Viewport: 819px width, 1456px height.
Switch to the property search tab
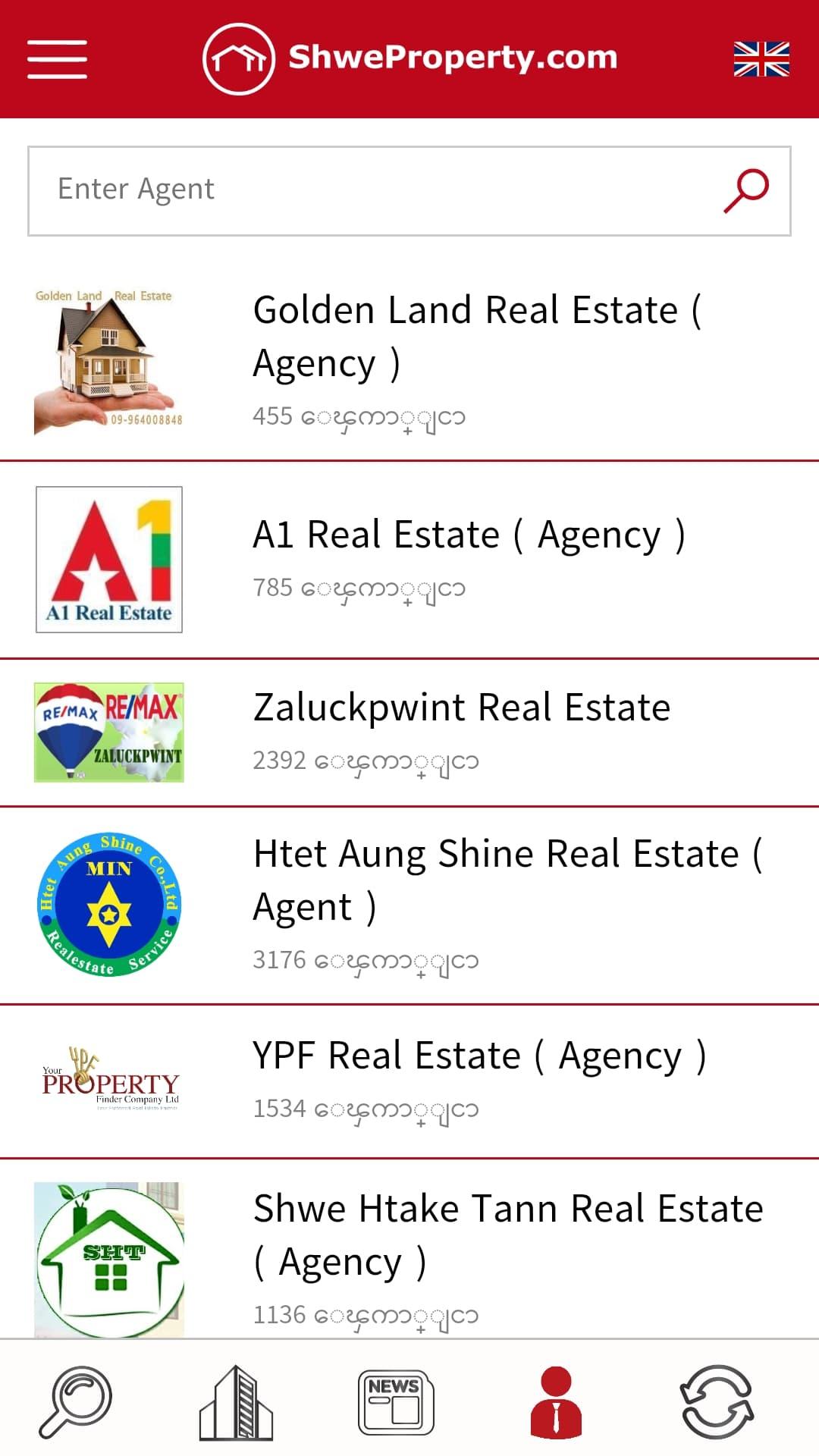tap(76, 1401)
